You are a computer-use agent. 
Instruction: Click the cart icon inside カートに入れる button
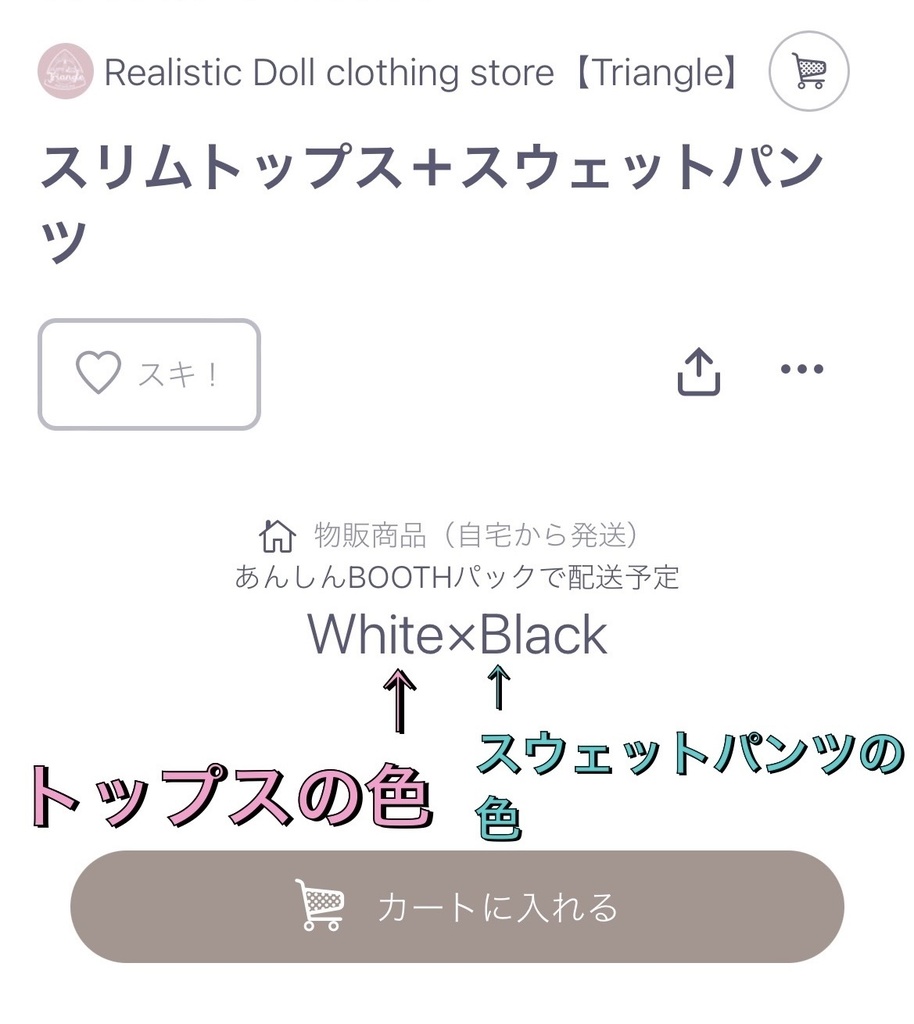319,906
